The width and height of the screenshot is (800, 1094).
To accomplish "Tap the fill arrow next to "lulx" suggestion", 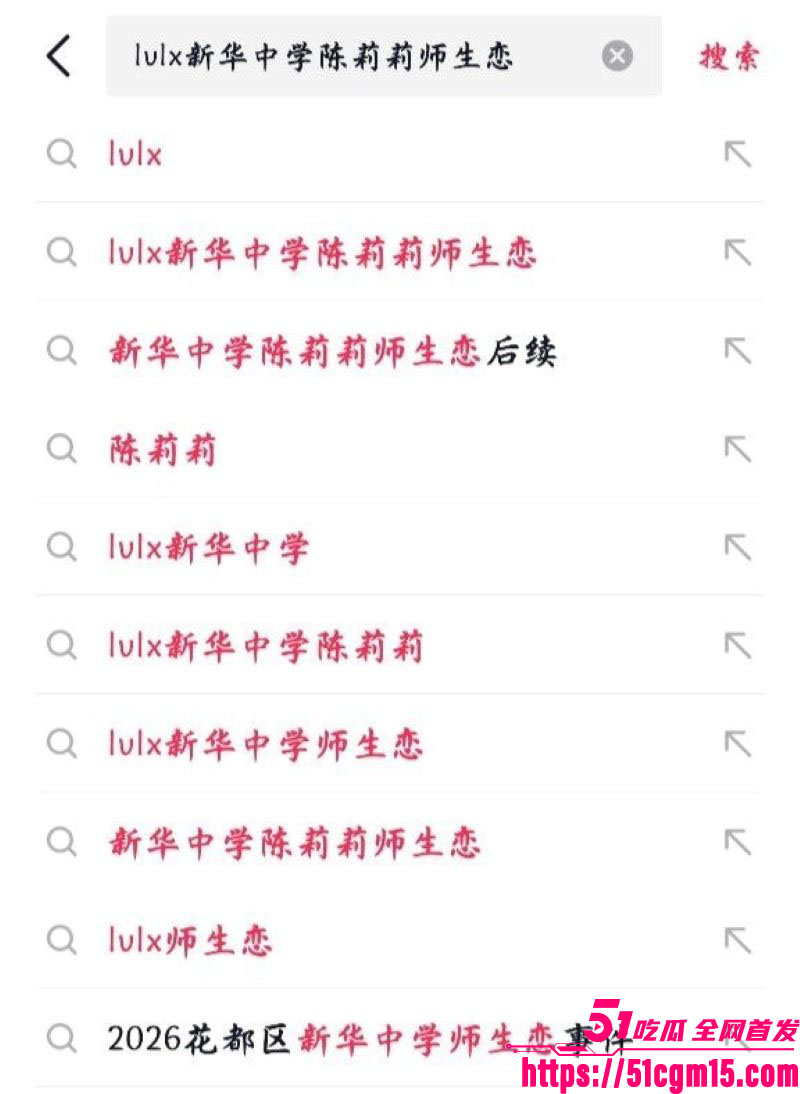I will (x=738, y=154).
